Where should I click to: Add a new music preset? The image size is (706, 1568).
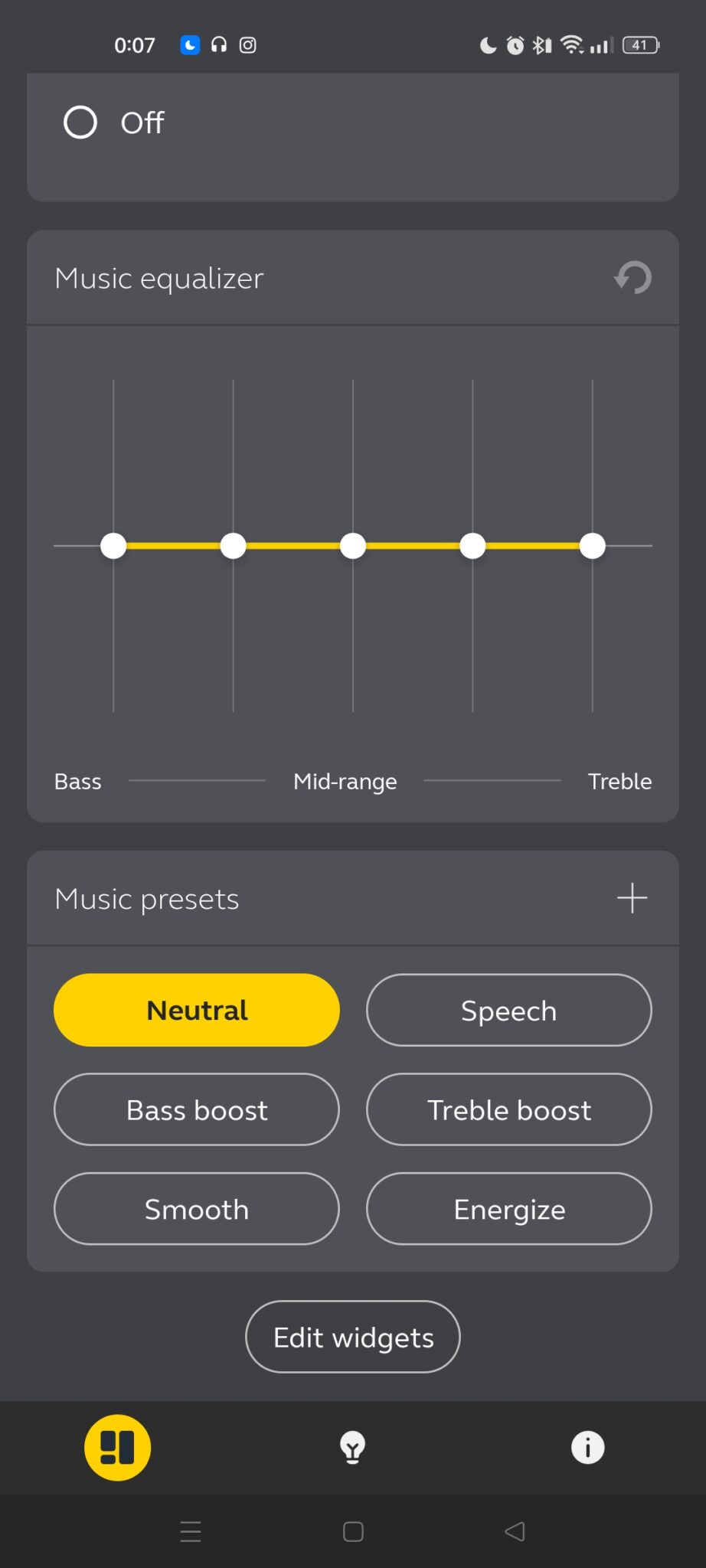point(632,898)
